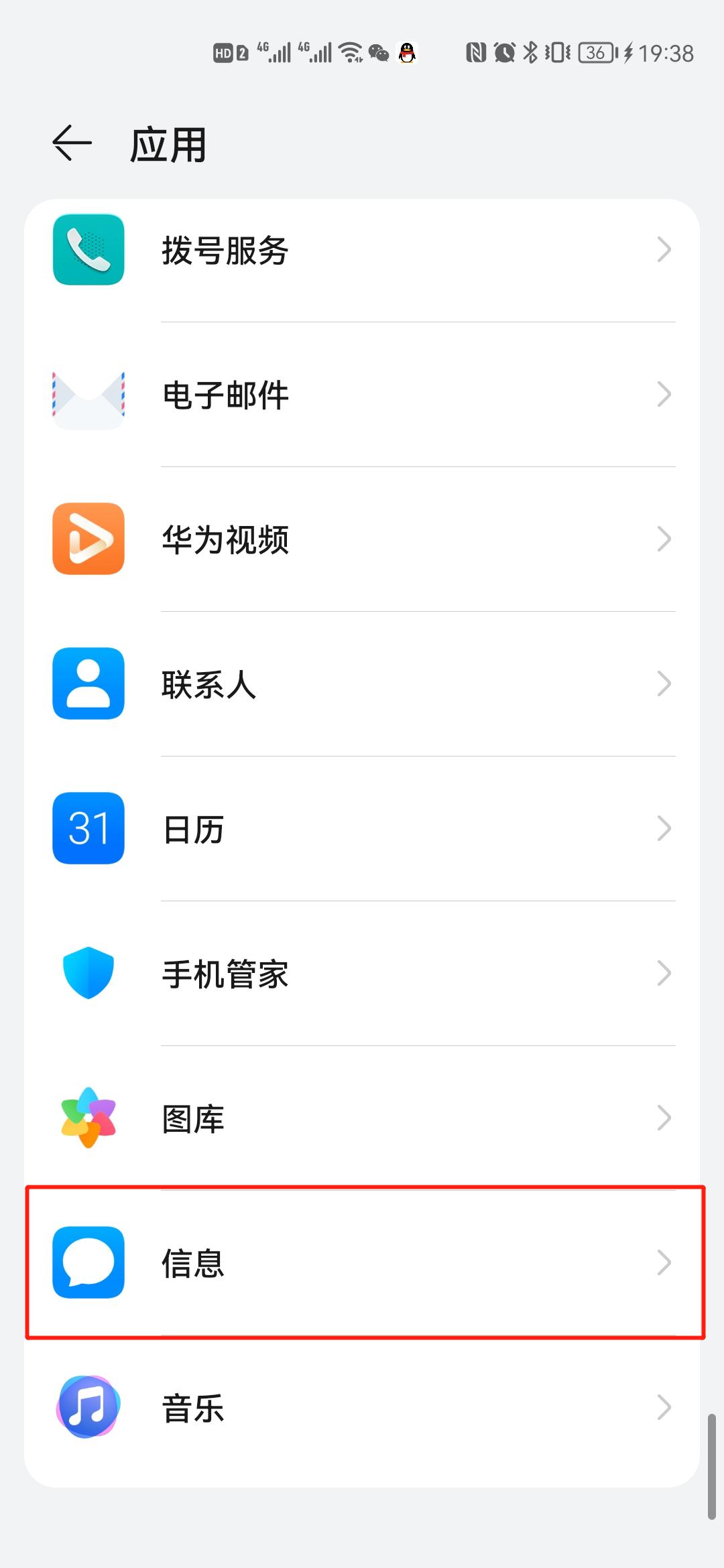The width and height of the screenshot is (724, 1568).
Task: Select the 图库 row
Action: point(362,1118)
